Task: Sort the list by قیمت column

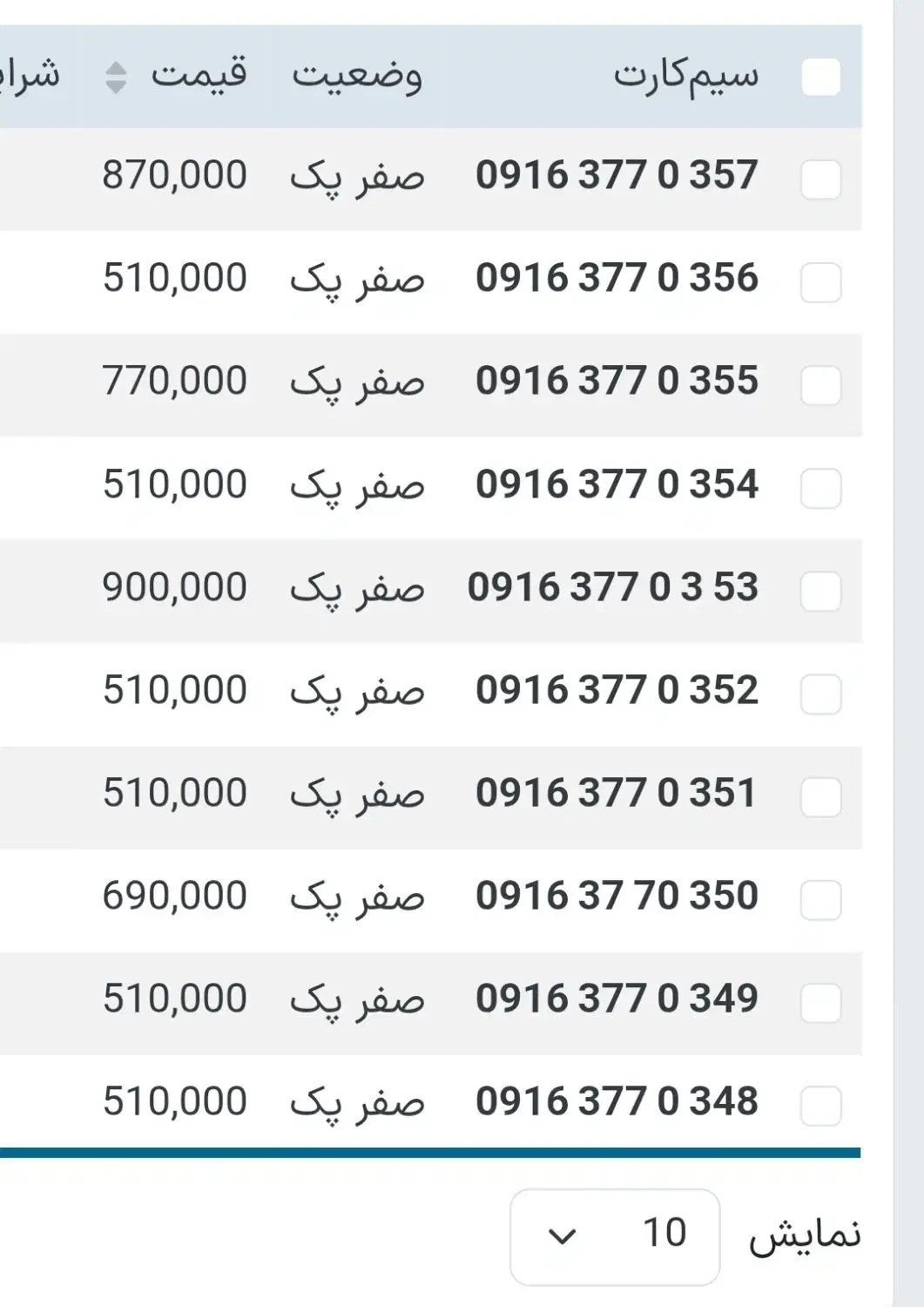Action: 116,78
